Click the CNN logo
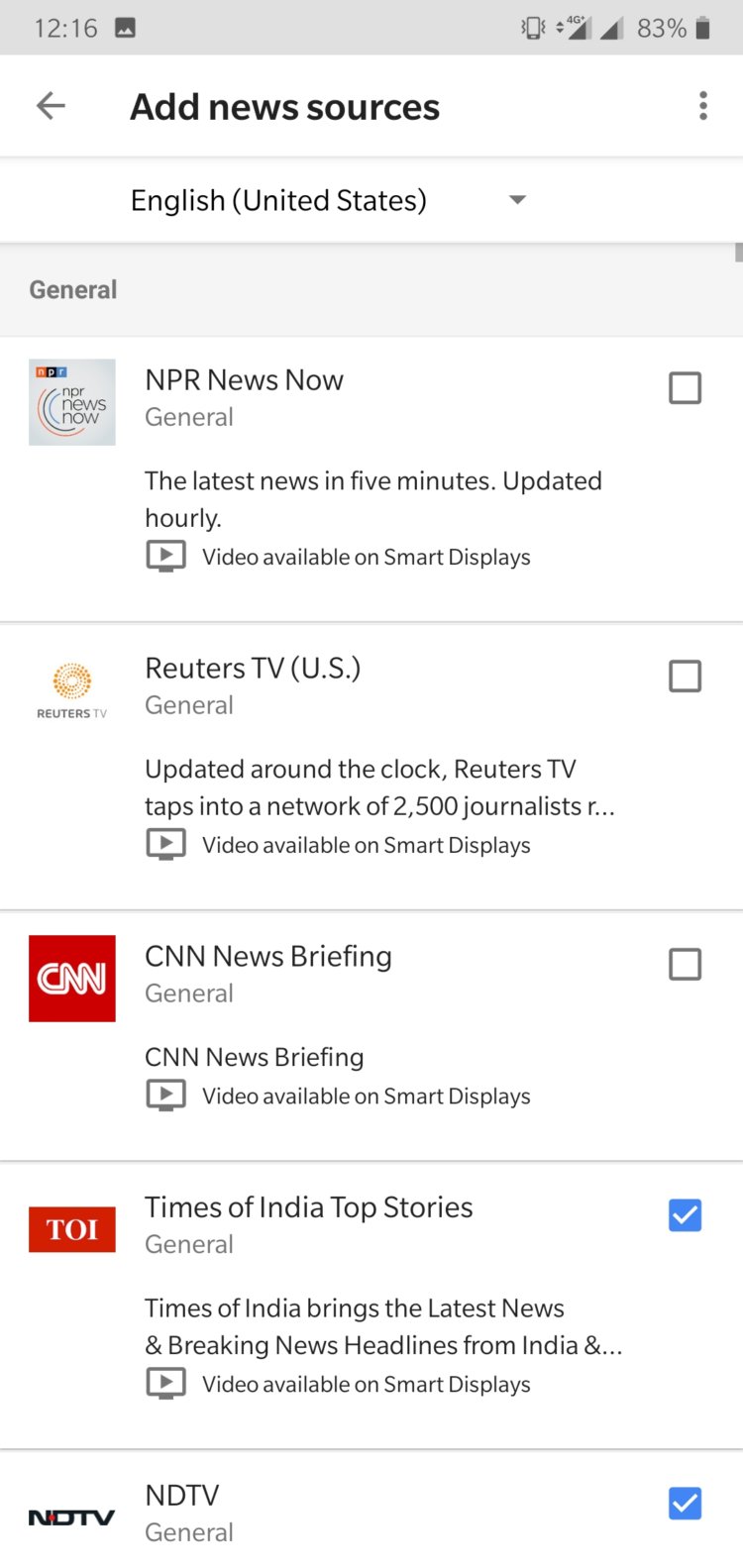The width and height of the screenshot is (743, 1568). [x=71, y=978]
